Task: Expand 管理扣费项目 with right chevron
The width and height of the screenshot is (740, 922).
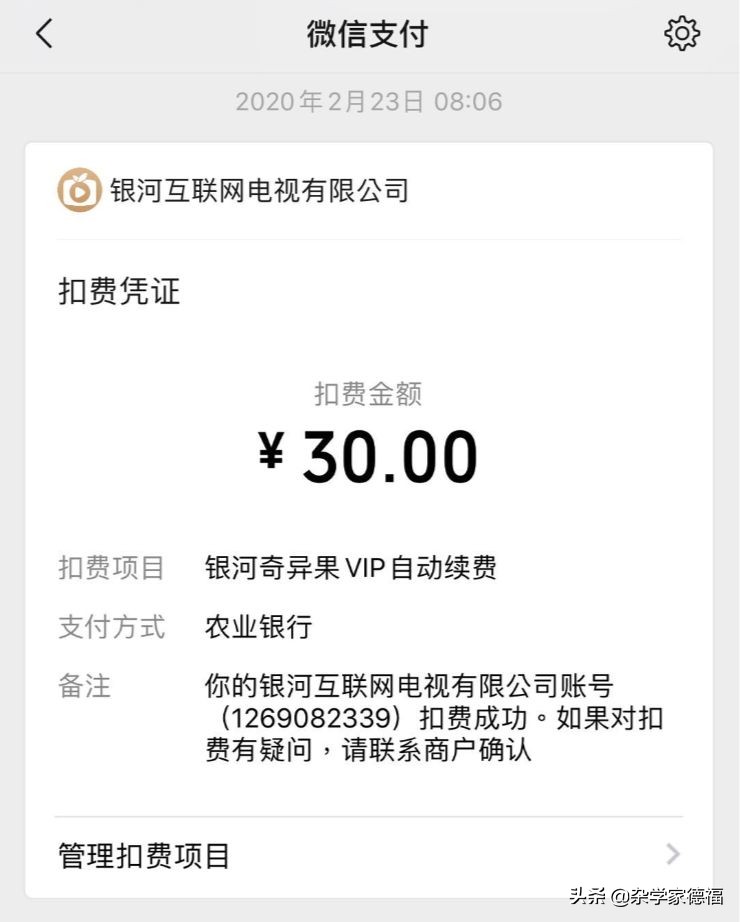Action: (674, 854)
